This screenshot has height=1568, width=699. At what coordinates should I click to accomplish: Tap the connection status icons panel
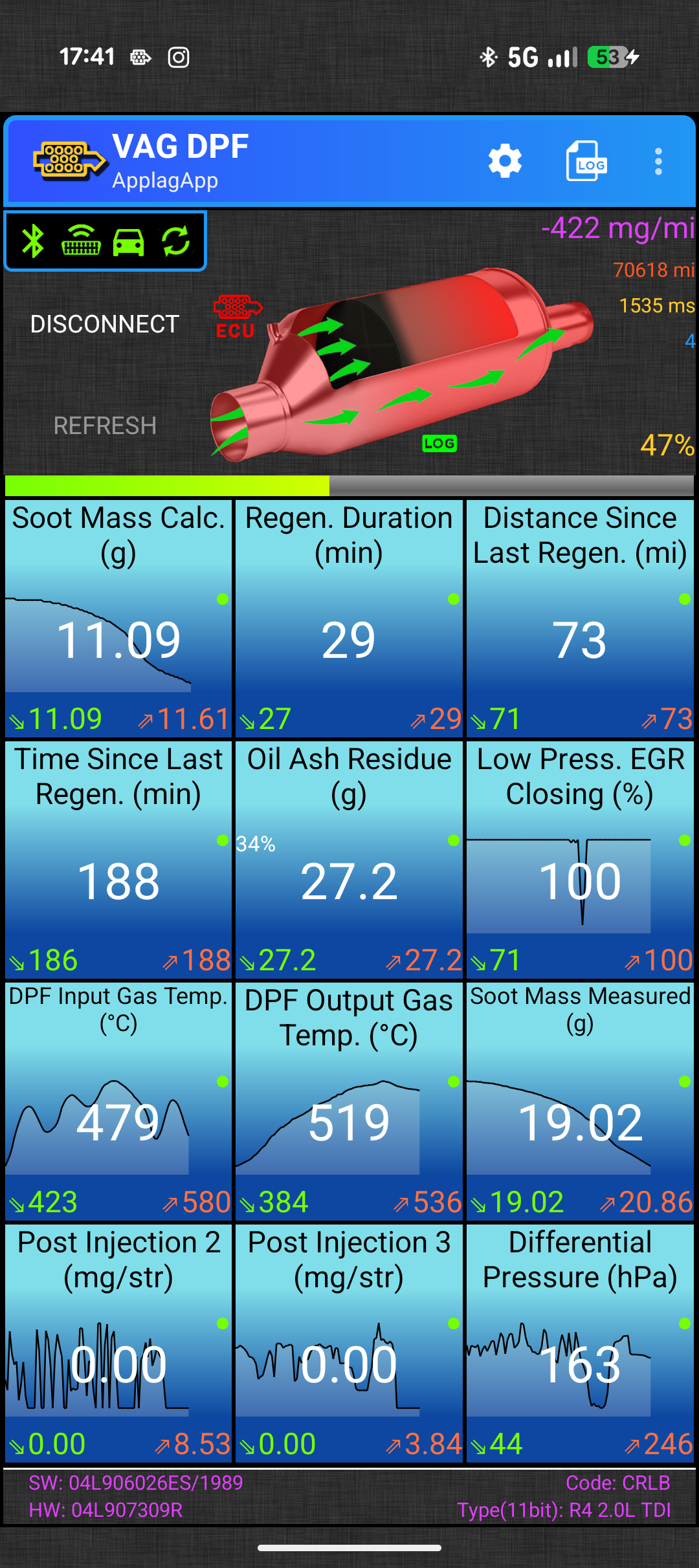105,241
